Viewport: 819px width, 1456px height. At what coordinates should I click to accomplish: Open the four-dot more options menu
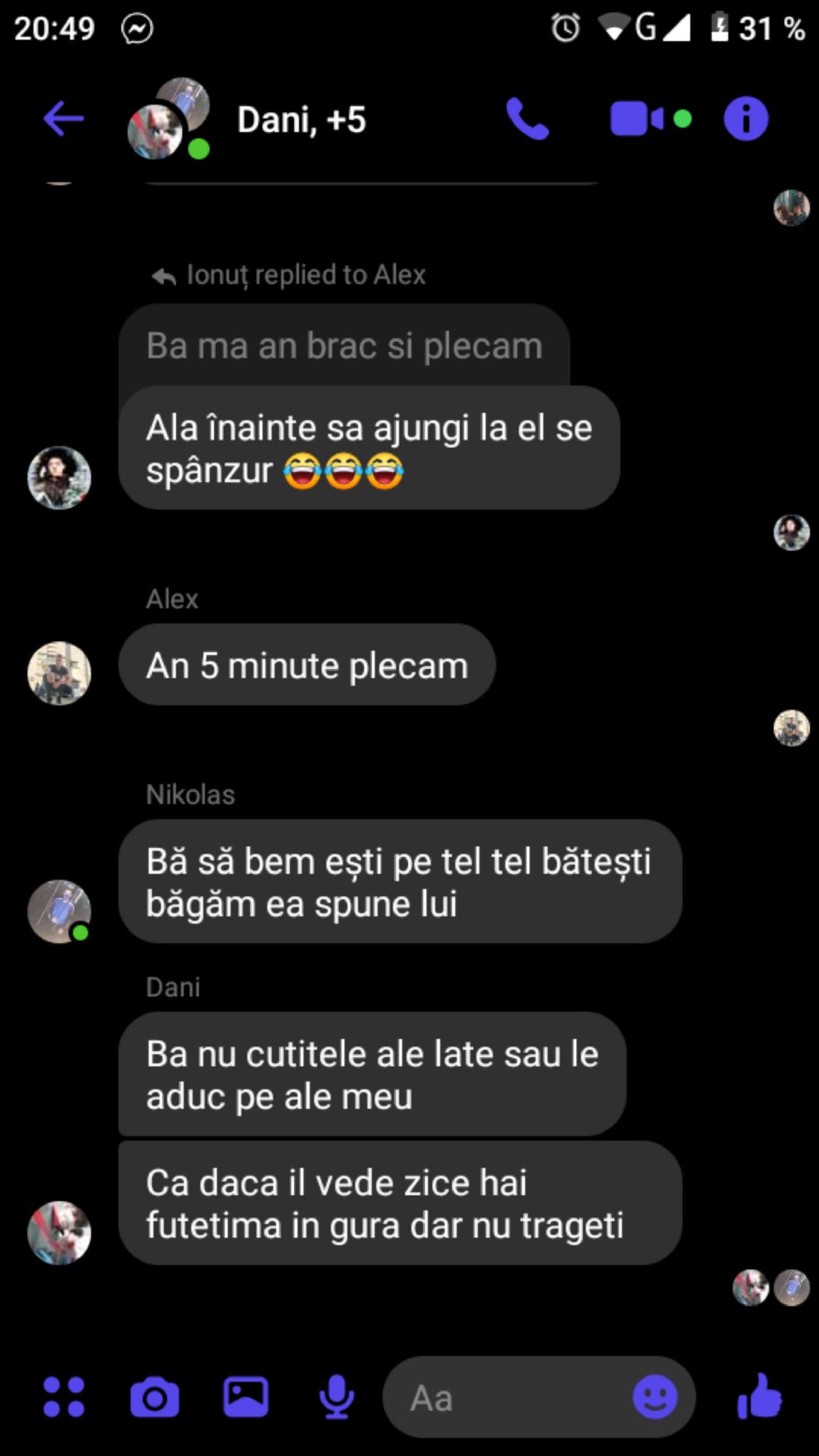(x=64, y=1397)
